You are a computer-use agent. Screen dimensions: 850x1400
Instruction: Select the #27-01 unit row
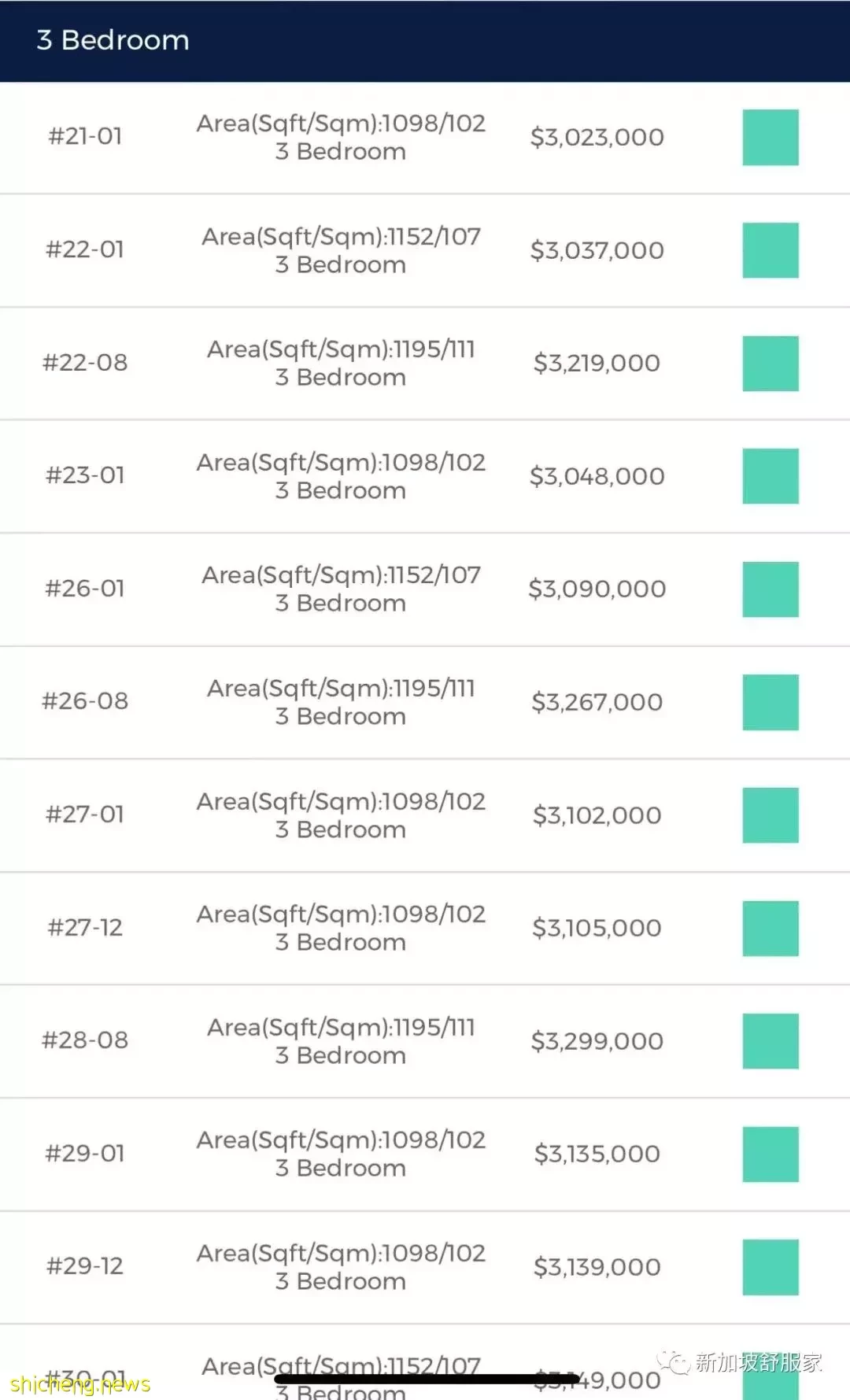425,815
